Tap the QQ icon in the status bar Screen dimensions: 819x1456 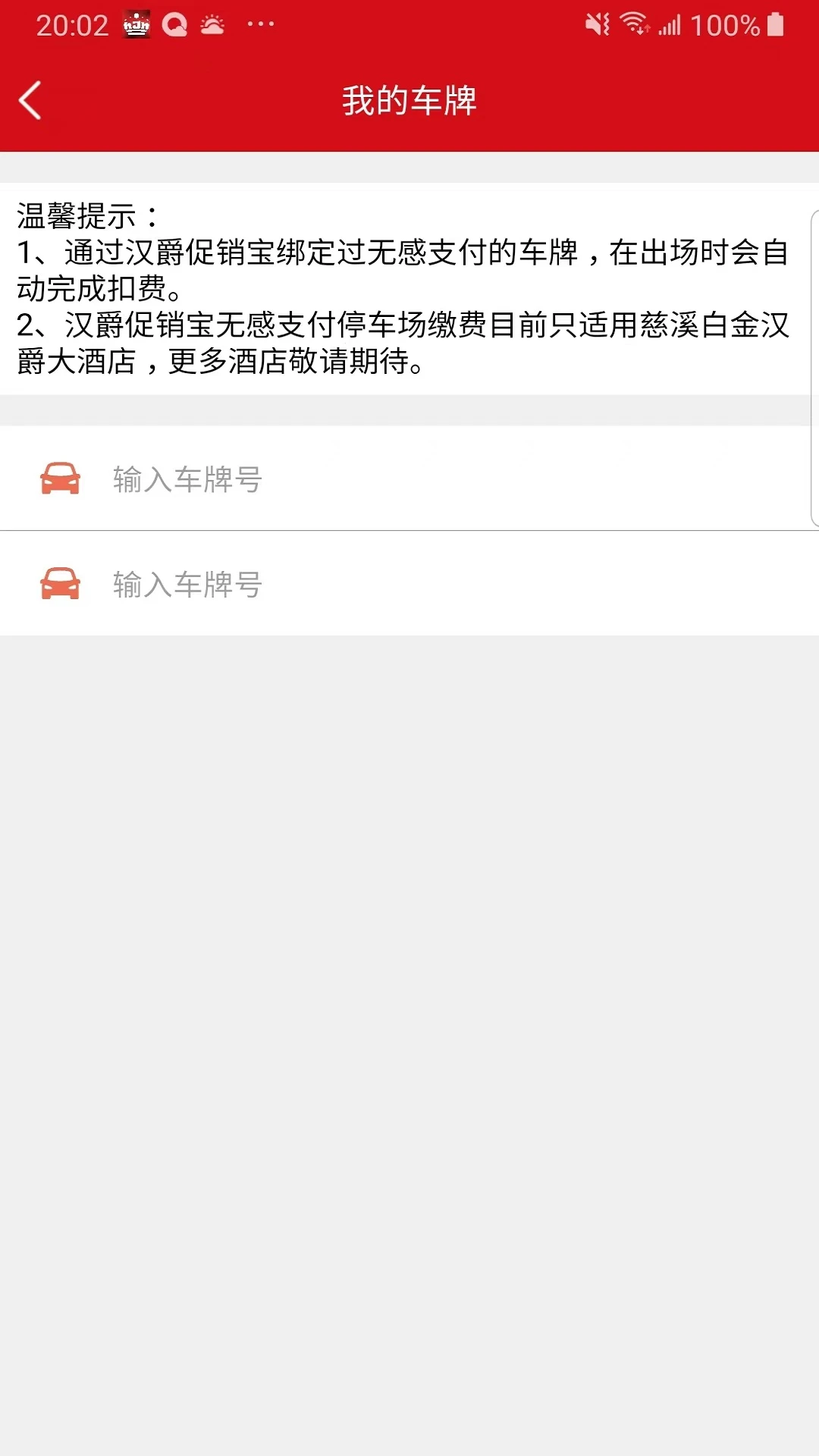point(173,25)
